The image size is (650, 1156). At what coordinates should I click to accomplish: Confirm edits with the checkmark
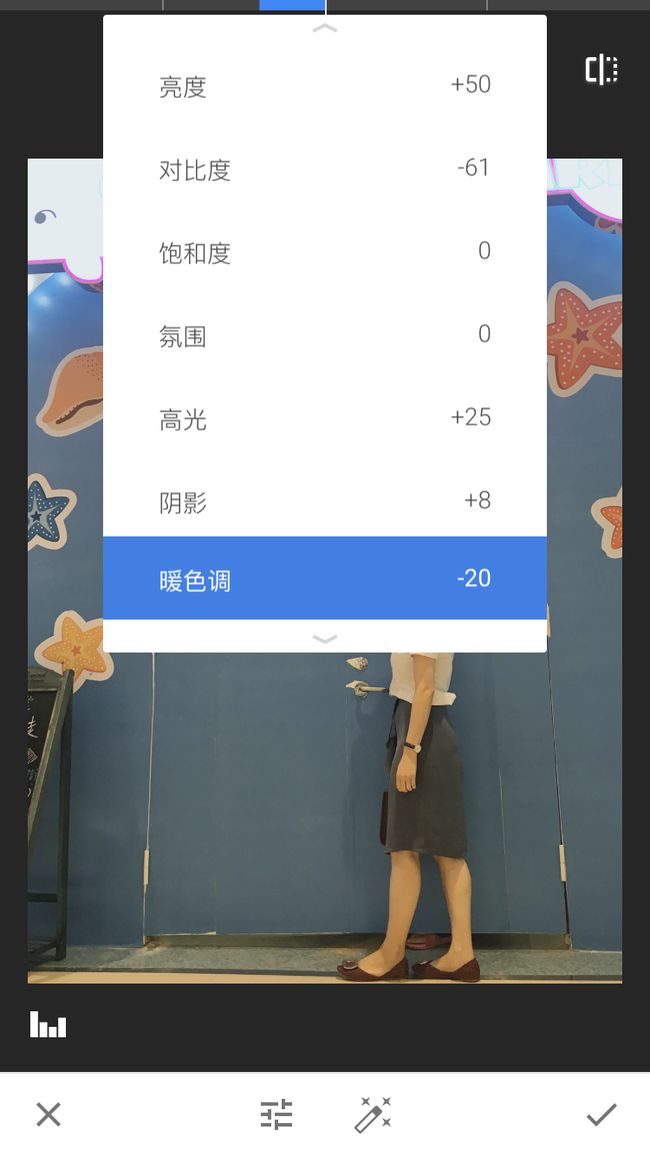pyautogui.click(x=601, y=1115)
